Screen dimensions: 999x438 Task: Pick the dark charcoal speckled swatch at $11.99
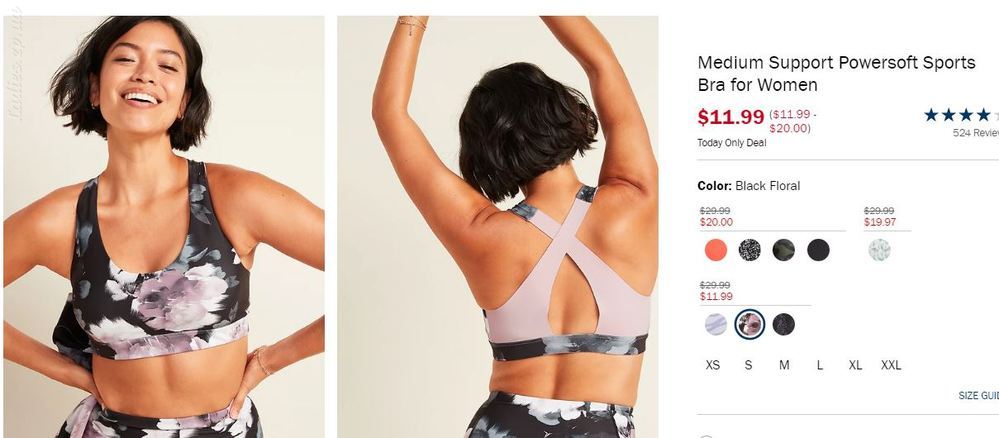pos(784,324)
